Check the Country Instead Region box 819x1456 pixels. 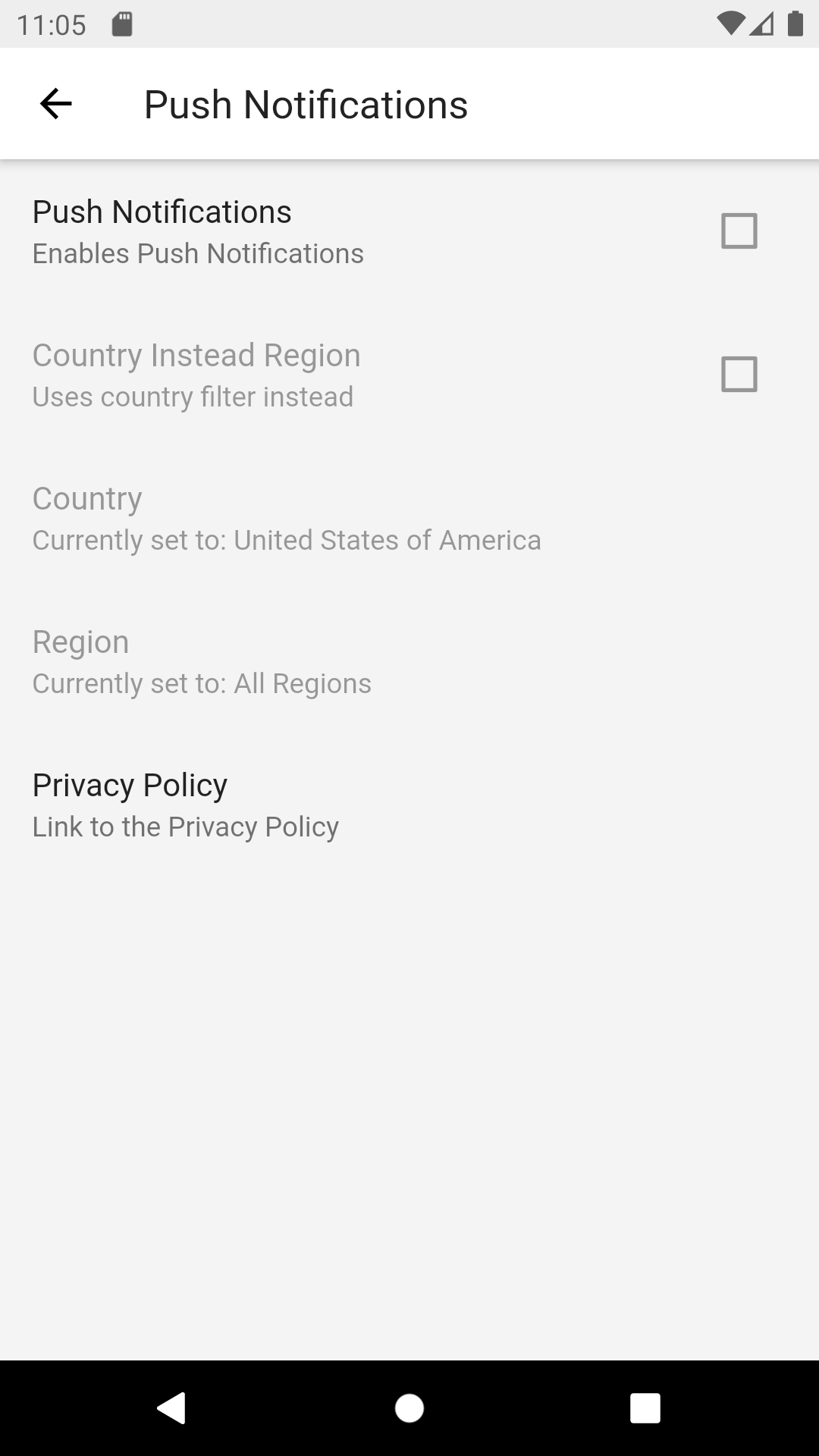pos(739,375)
